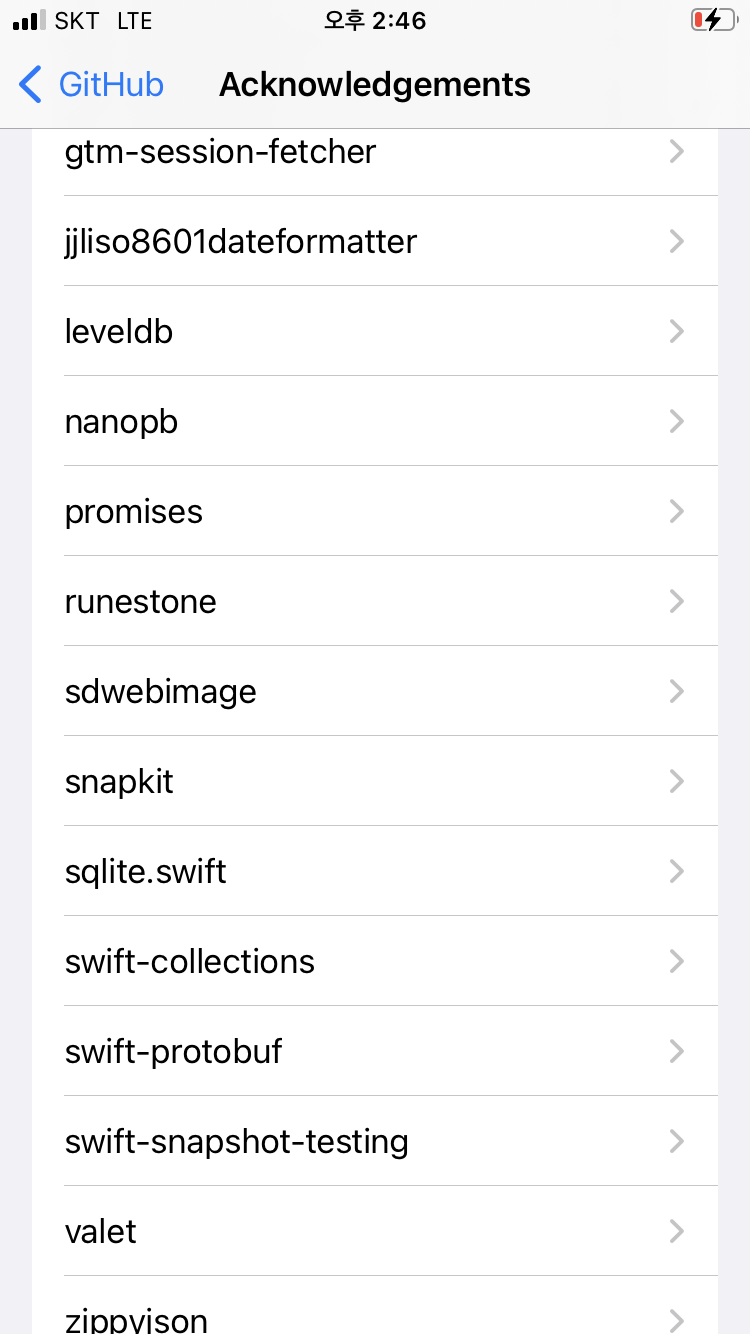Open the jjliso8601dateformatter license row
Viewport: 750px width, 1334px height.
pyautogui.click(x=375, y=241)
